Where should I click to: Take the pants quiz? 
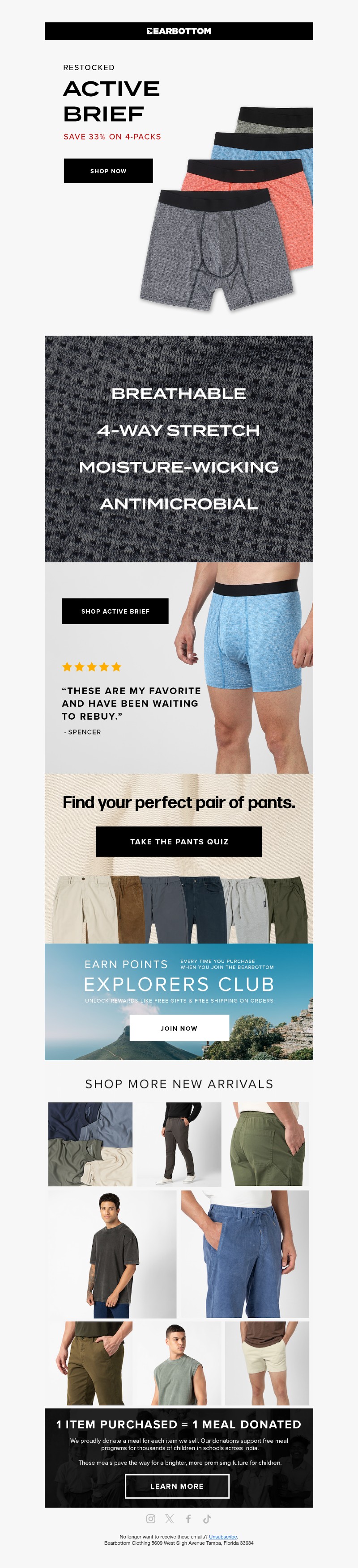[179, 841]
